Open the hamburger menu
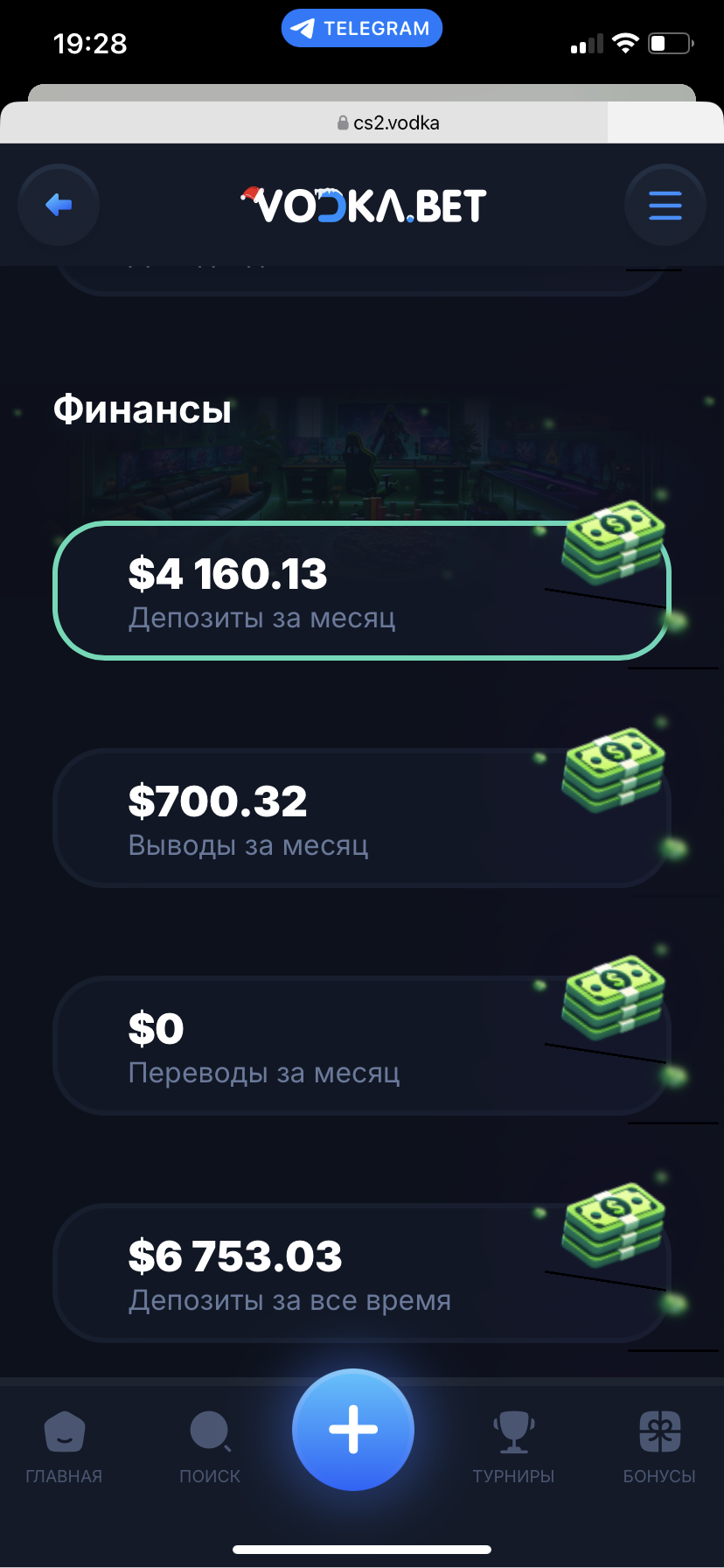The width and height of the screenshot is (724, 1568). [665, 206]
